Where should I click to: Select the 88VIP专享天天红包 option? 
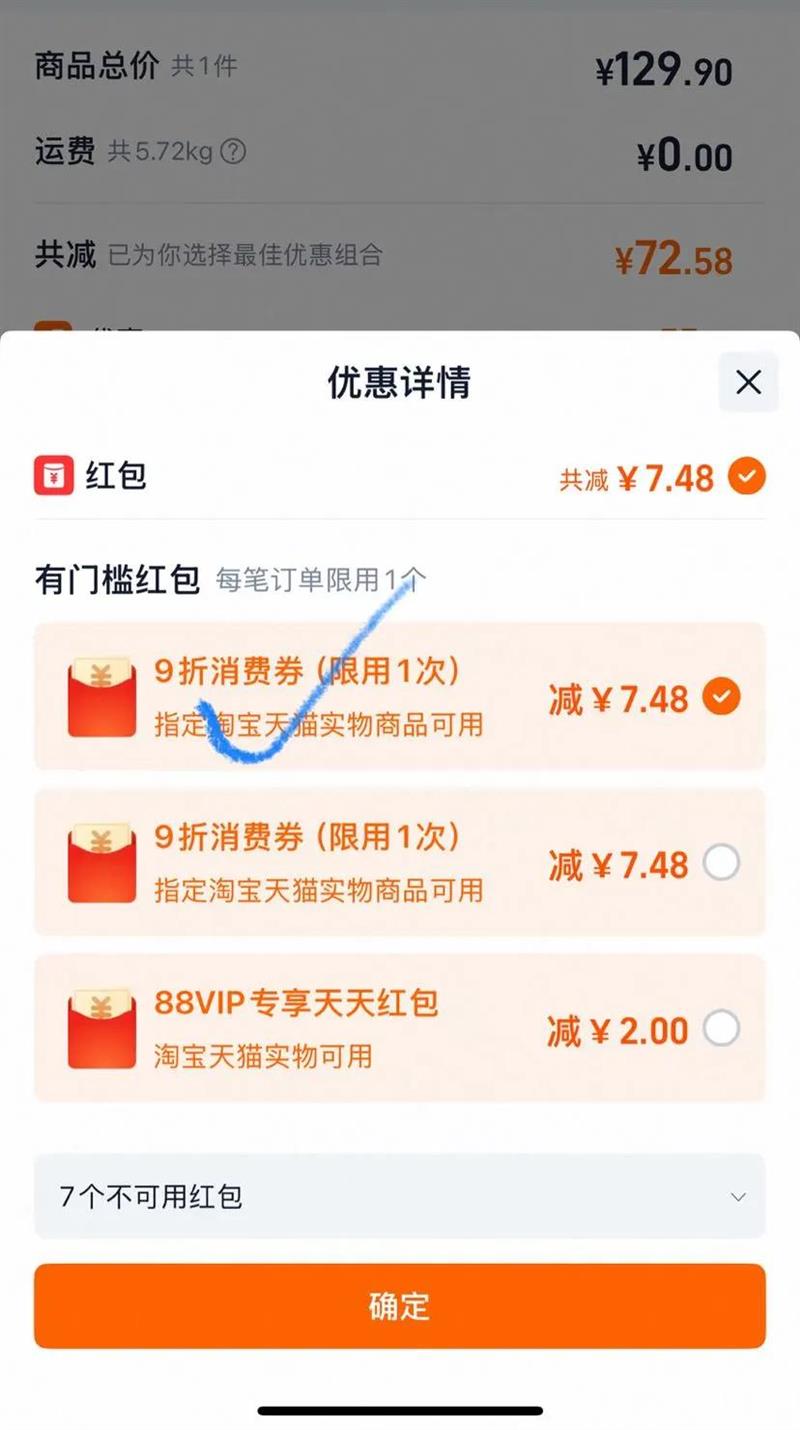pos(721,1028)
